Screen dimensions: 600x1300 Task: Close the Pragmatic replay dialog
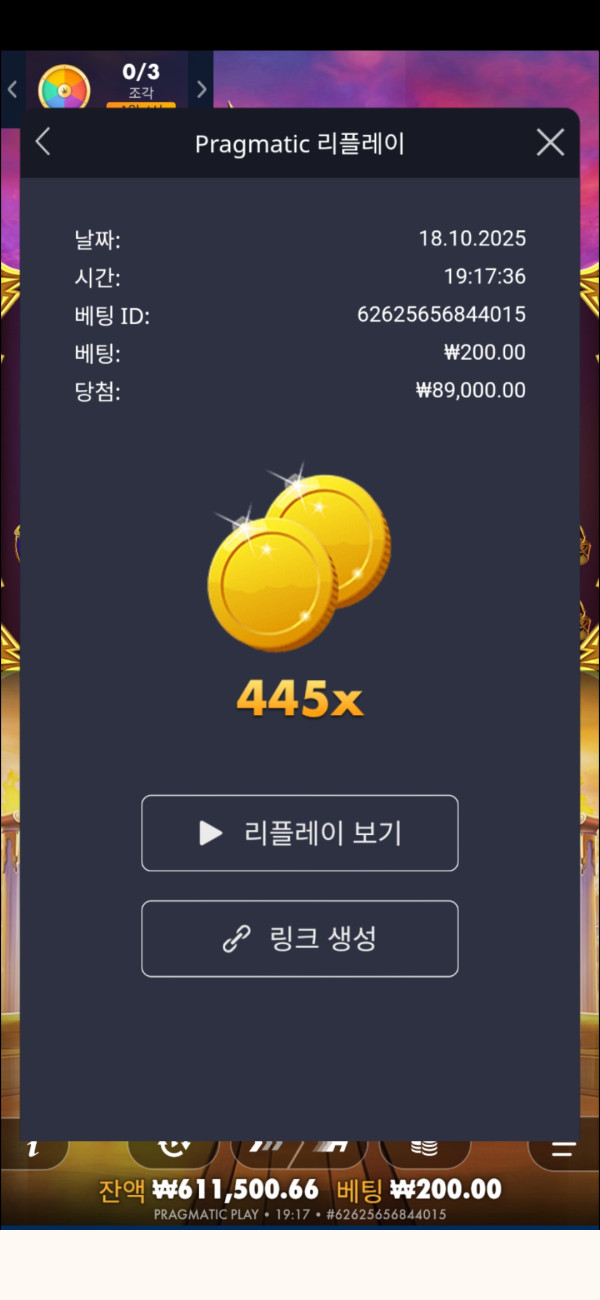(550, 142)
